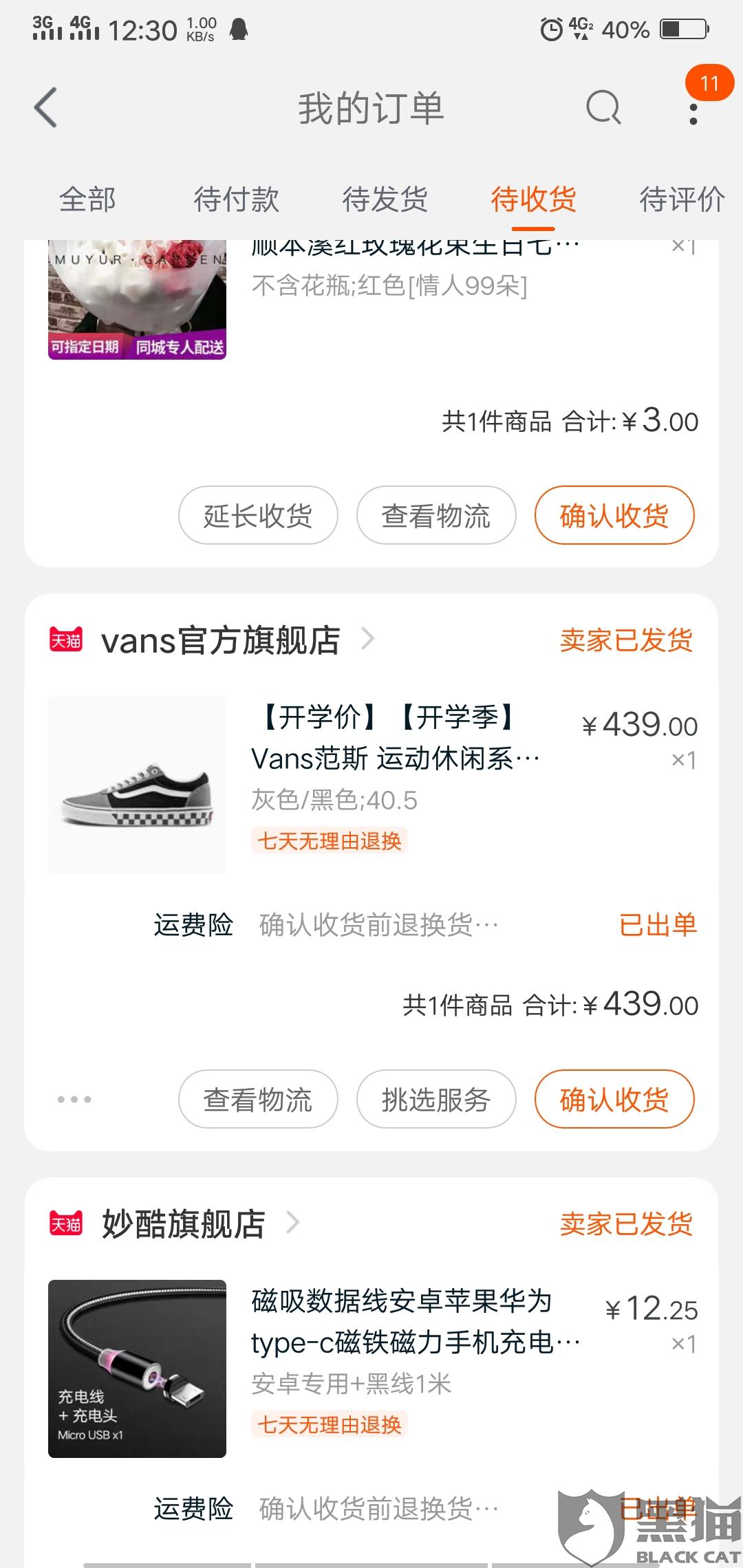Confirm receipt of the Vans shoes
This screenshot has width=743, height=1568.
point(614,1099)
